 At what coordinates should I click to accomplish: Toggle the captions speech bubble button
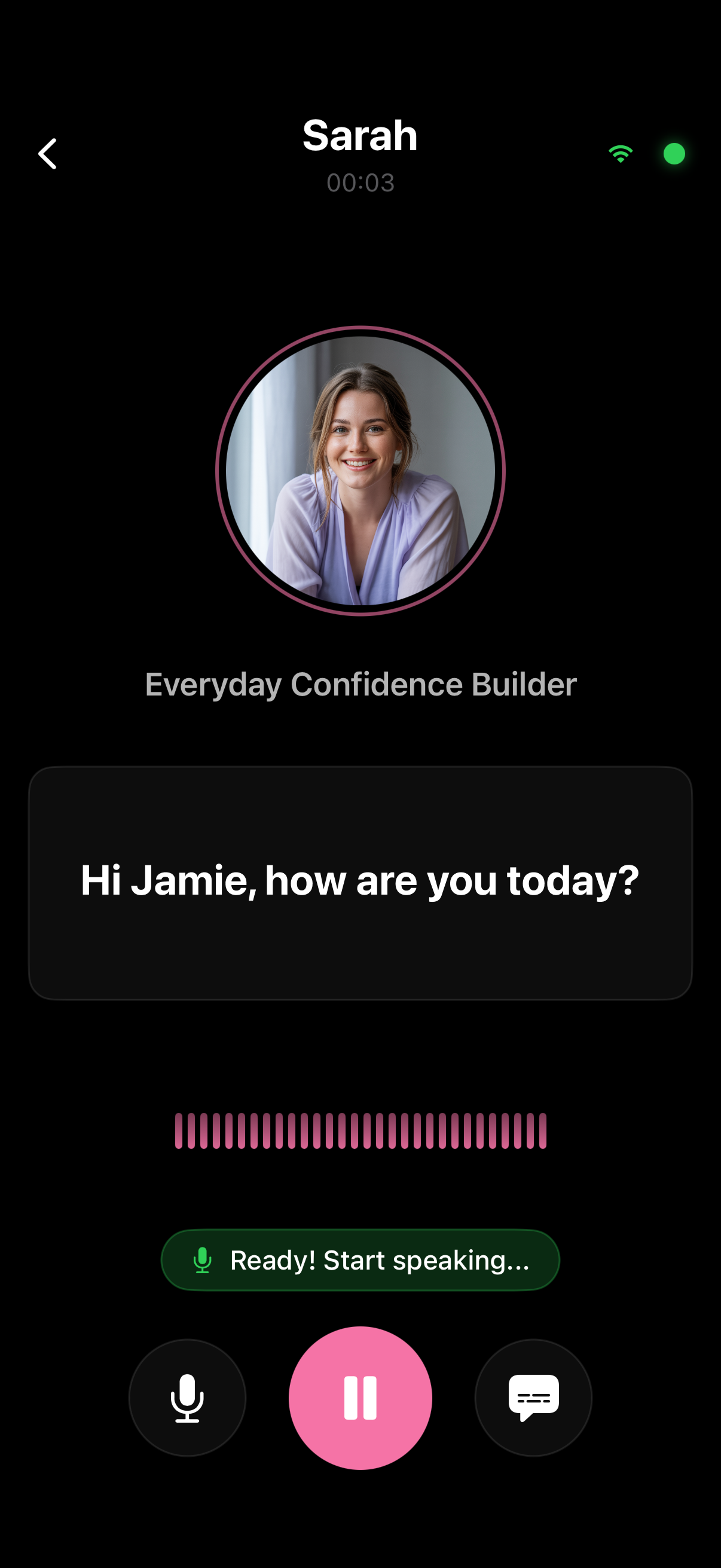[533, 1398]
